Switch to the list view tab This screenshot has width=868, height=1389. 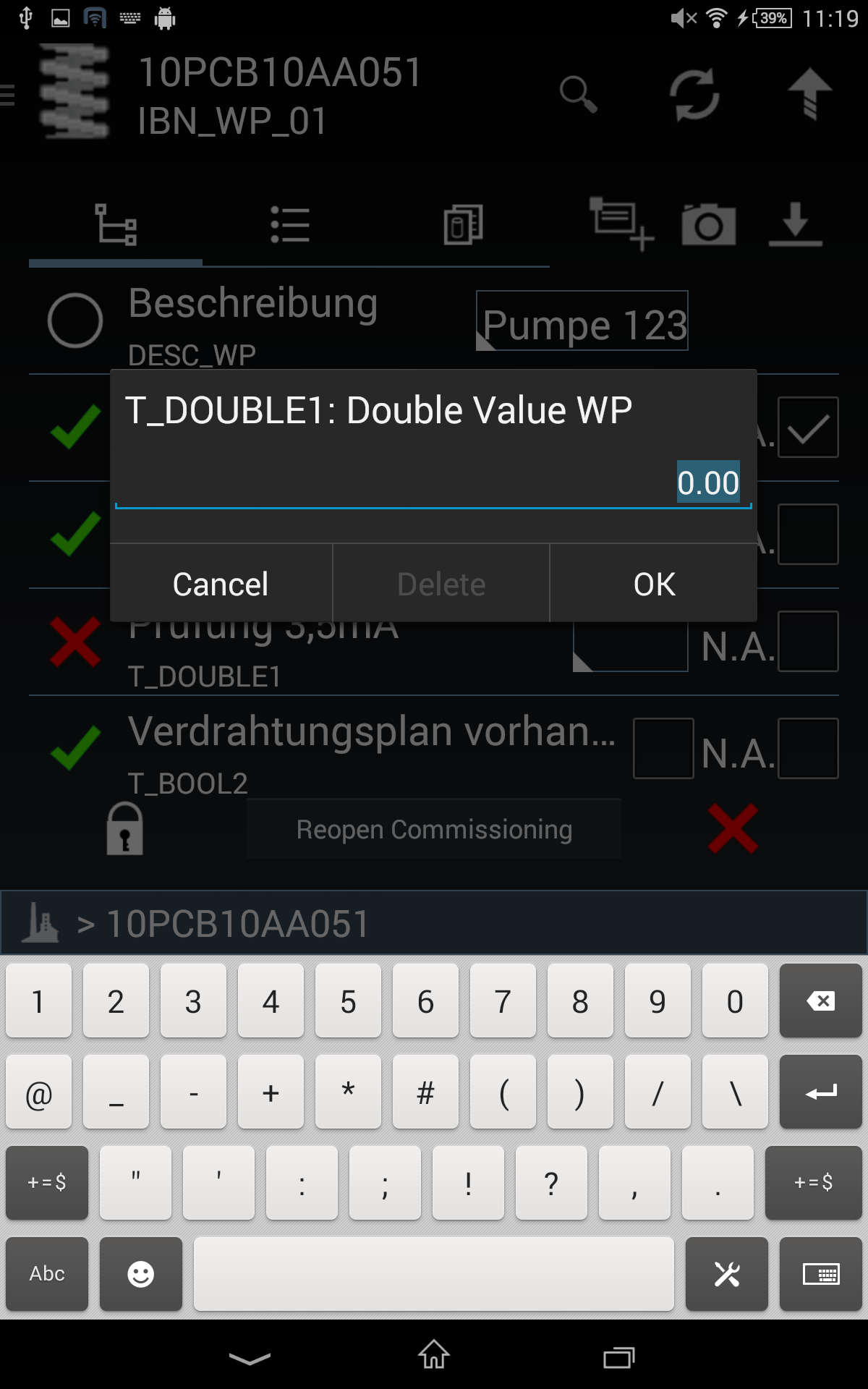pyautogui.click(x=290, y=224)
